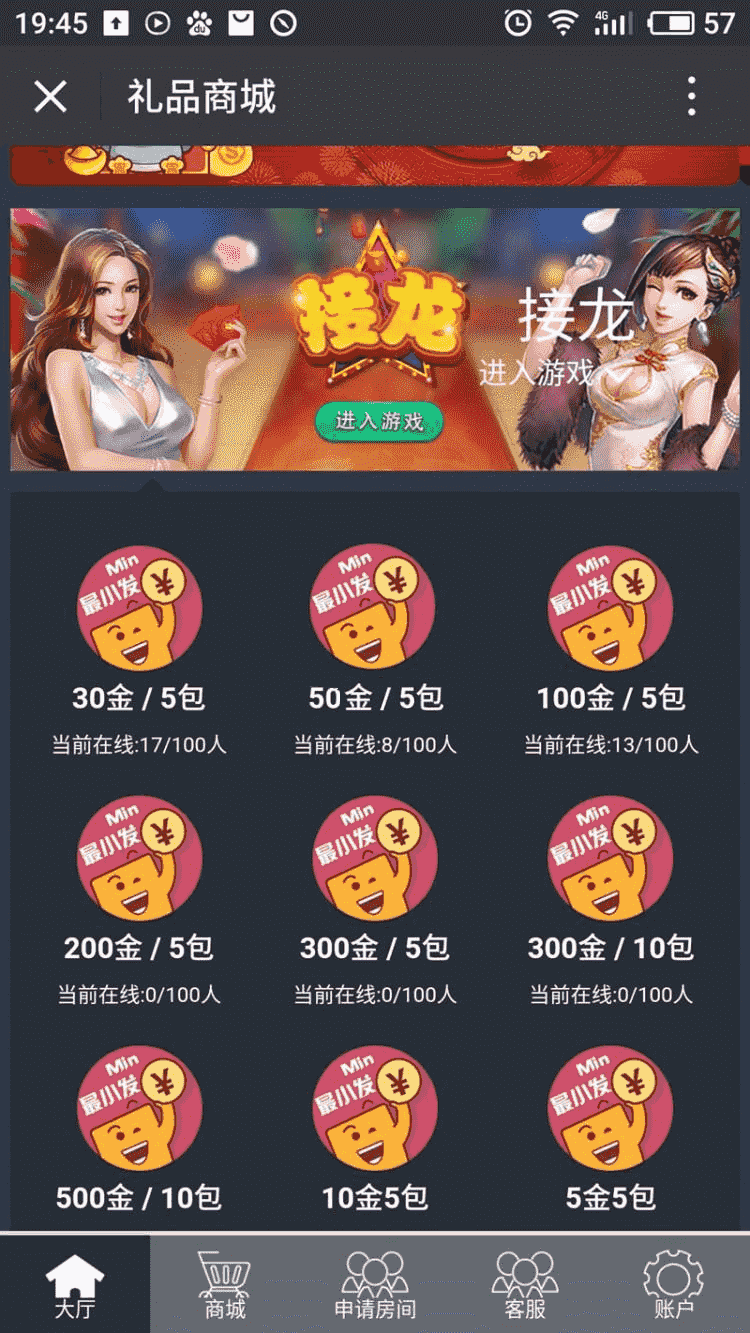This screenshot has height=1333, width=750.
Task: Switch to the 账户 tab
Action: click(673, 1284)
